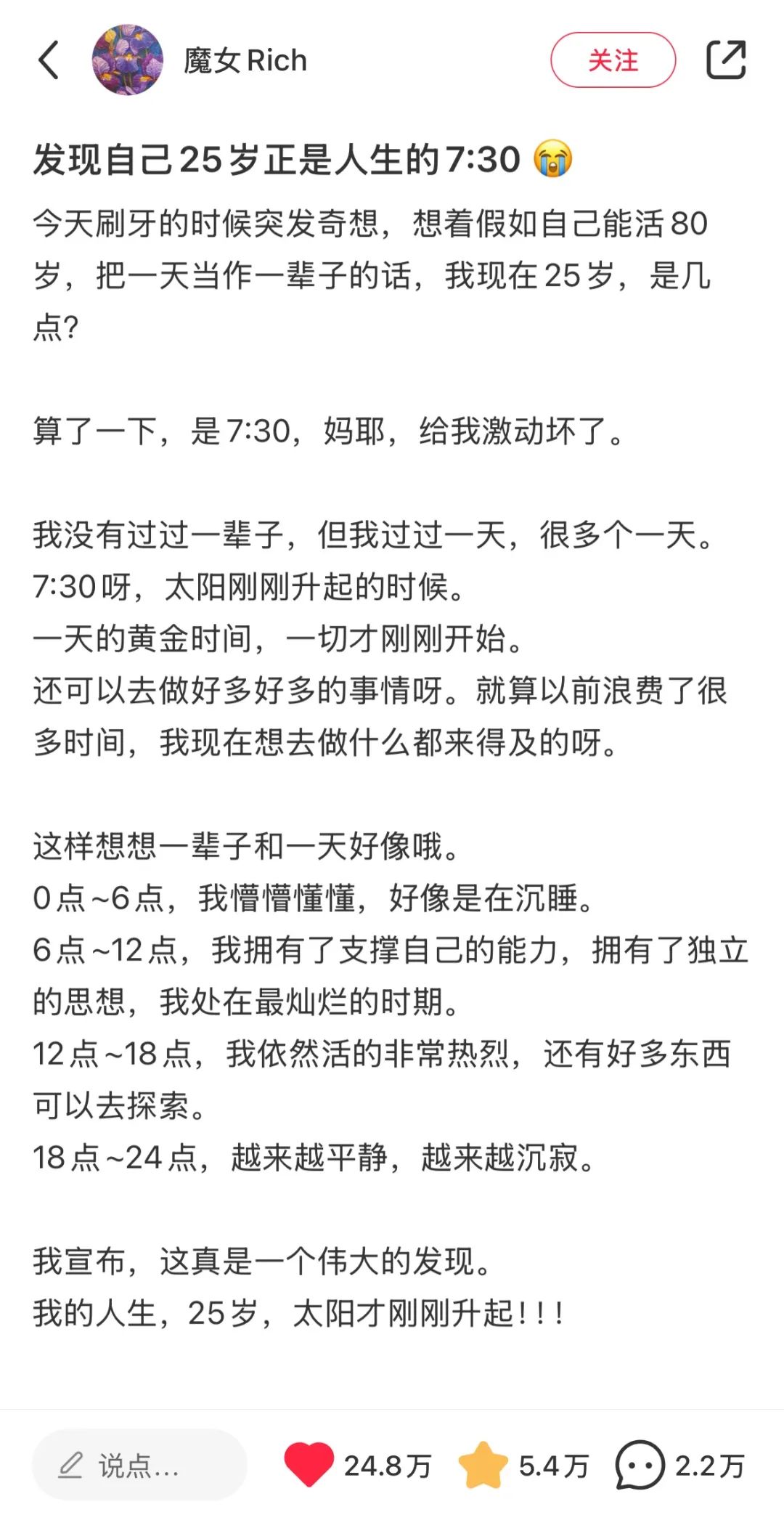This screenshot has width=784, height=1528.
Task: Go back using the top-left arrow
Action: click(x=49, y=60)
